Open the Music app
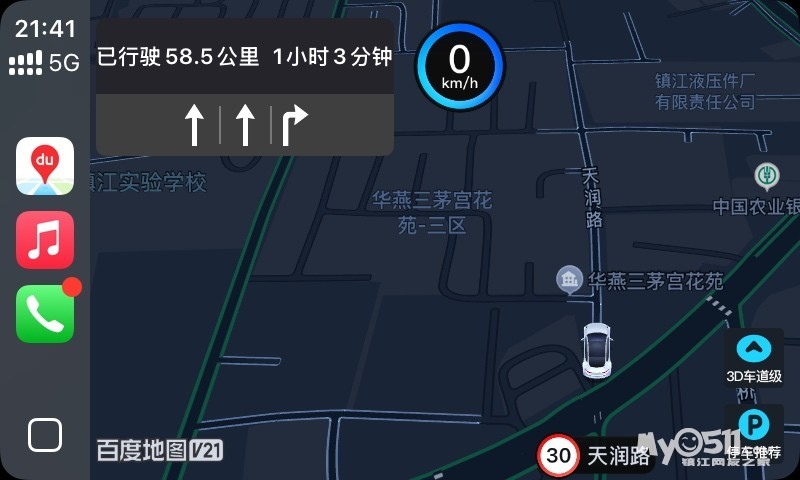Image resolution: width=800 pixels, height=480 pixels. 45,240
